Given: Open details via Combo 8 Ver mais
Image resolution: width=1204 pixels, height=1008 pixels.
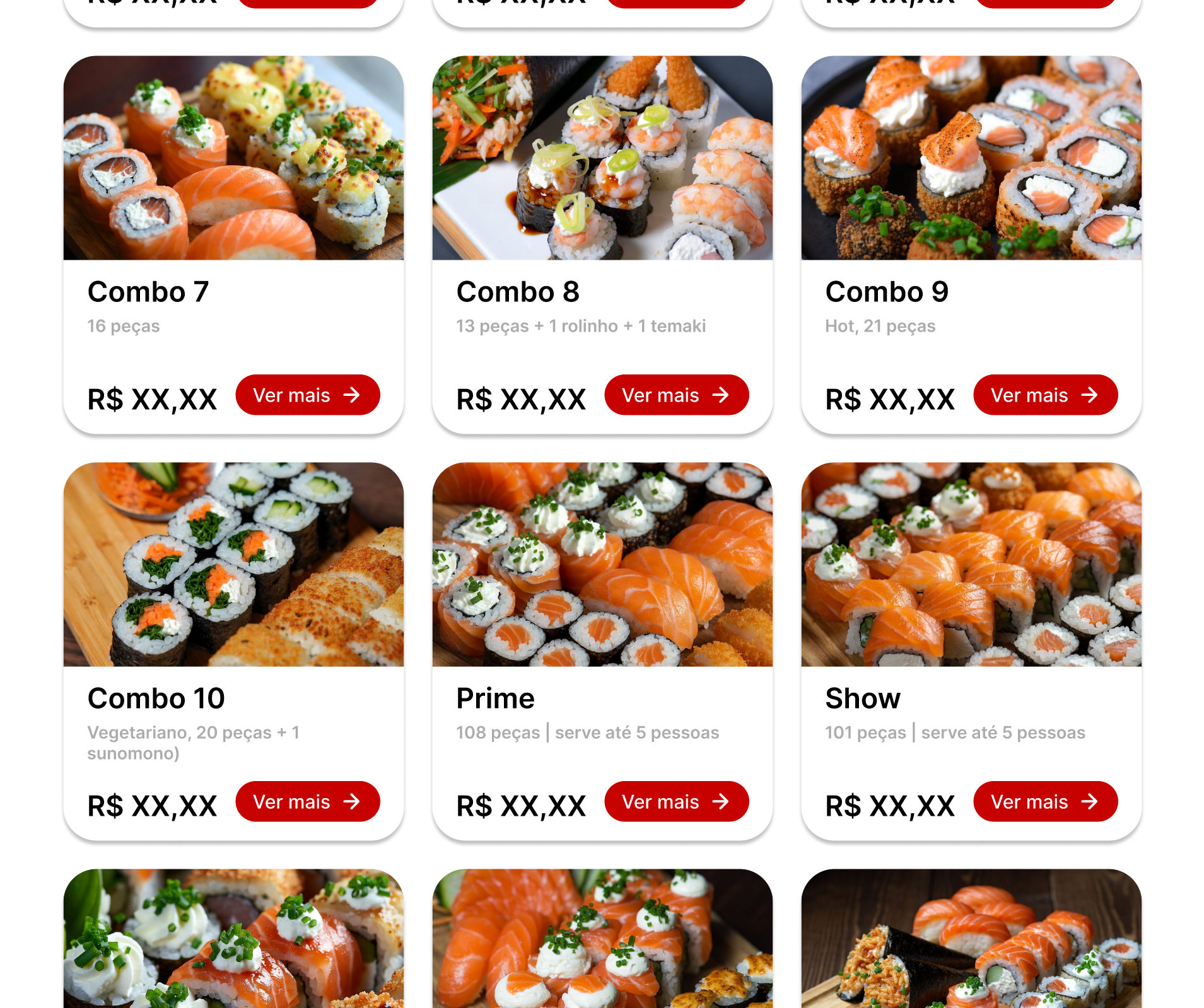Looking at the screenshot, I should coord(676,395).
